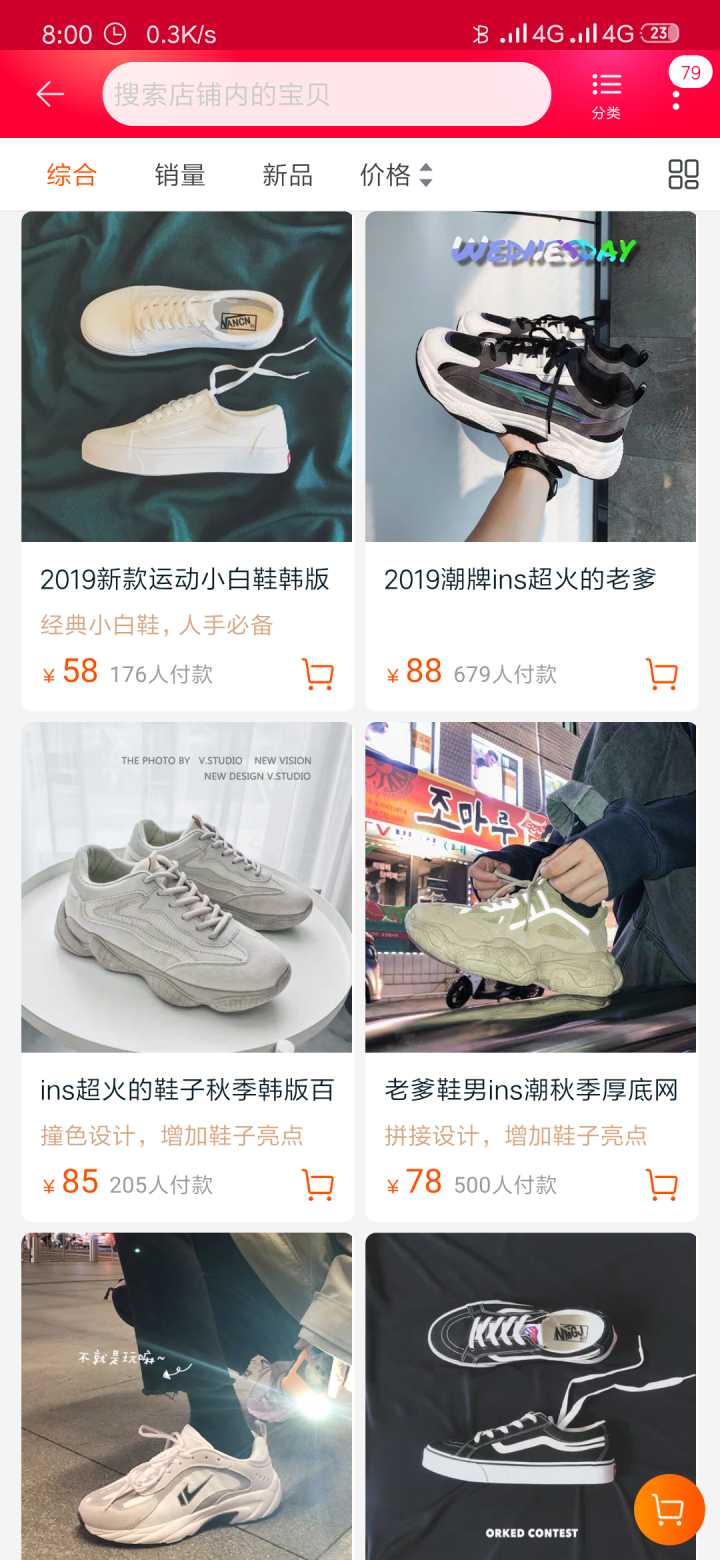The image size is (720, 1560).
Task: Switch to the 综合 tab
Action: pyautogui.click(x=72, y=175)
